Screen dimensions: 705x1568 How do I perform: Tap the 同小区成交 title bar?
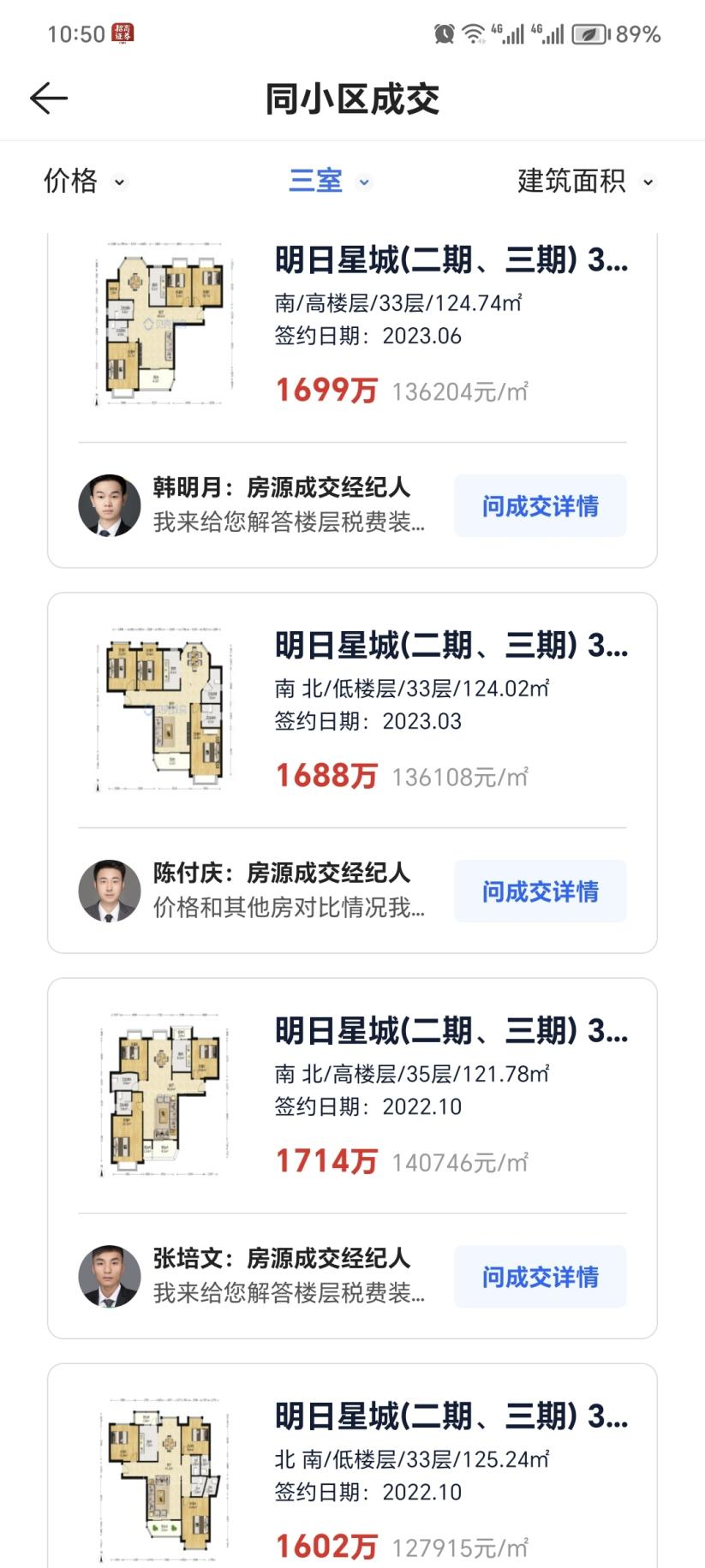[x=352, y=97]
